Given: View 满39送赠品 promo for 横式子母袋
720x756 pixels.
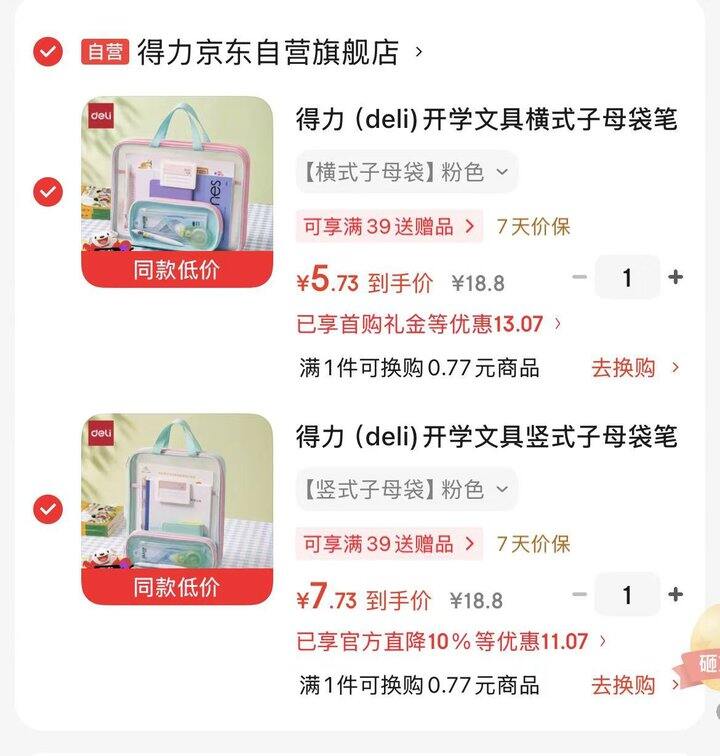Looking at the screenshot, I should (x=389, y=227).
